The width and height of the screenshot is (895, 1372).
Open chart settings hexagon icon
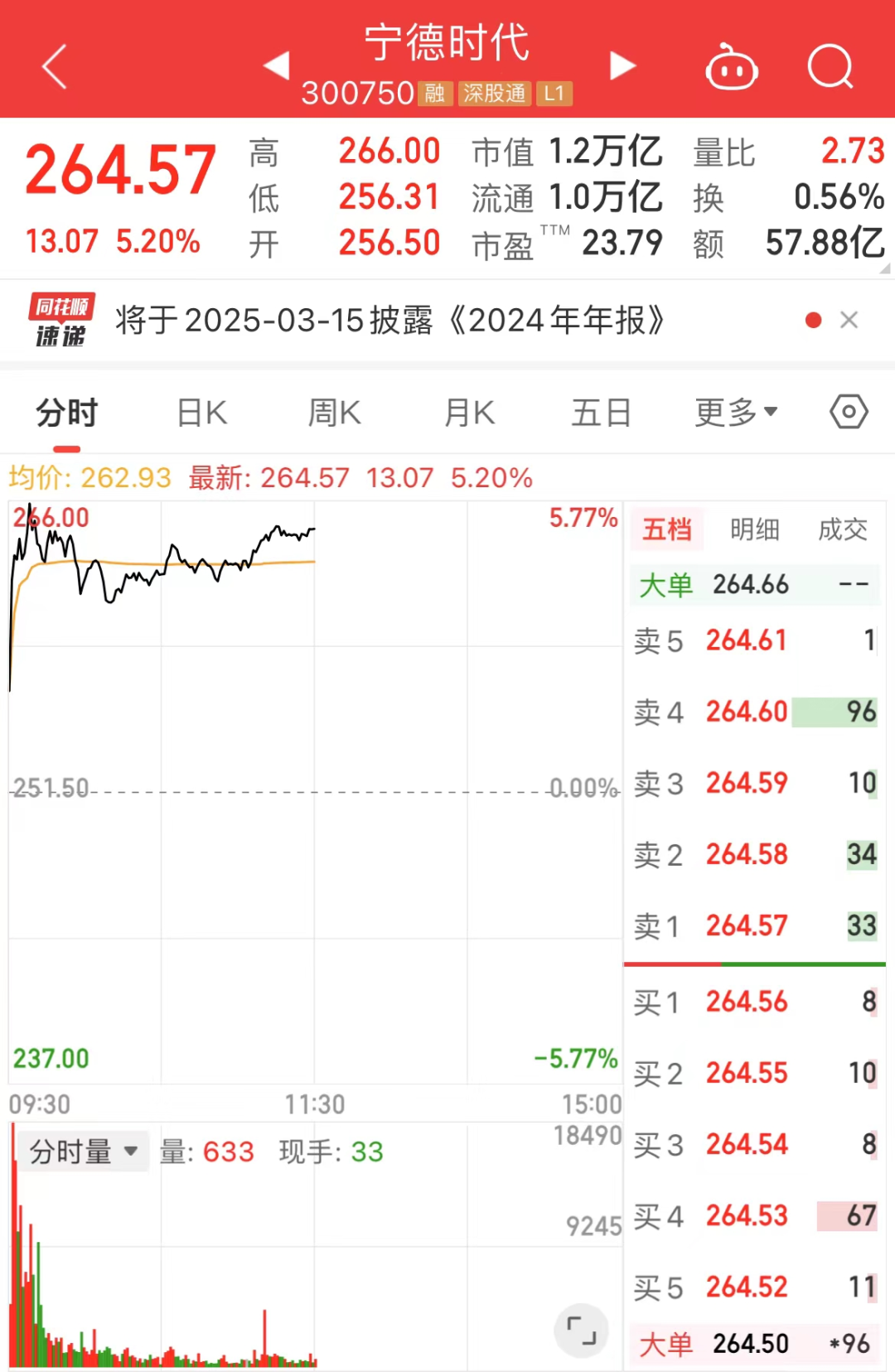point(849,412)
